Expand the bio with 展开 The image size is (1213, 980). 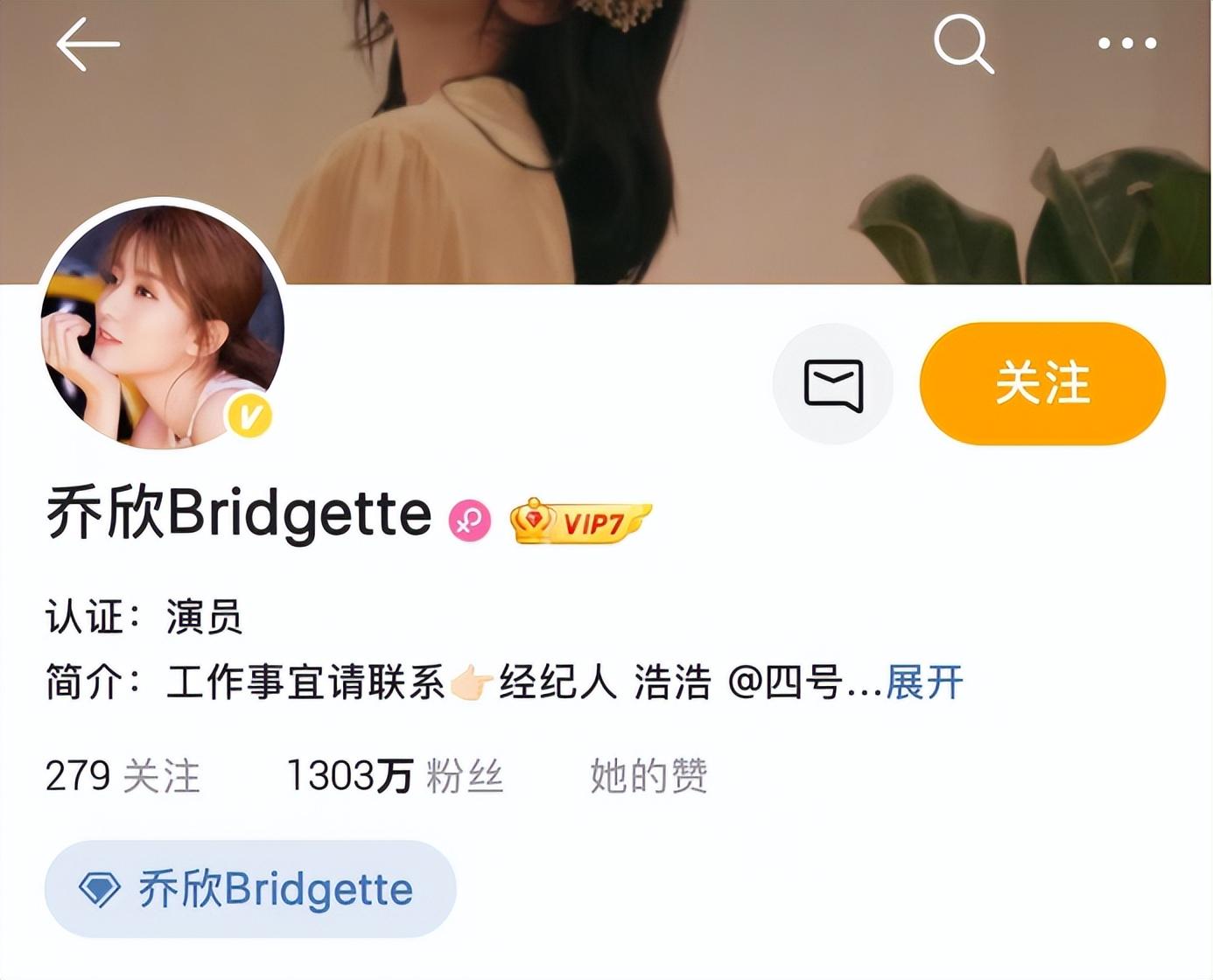click(x=924, y=682)
